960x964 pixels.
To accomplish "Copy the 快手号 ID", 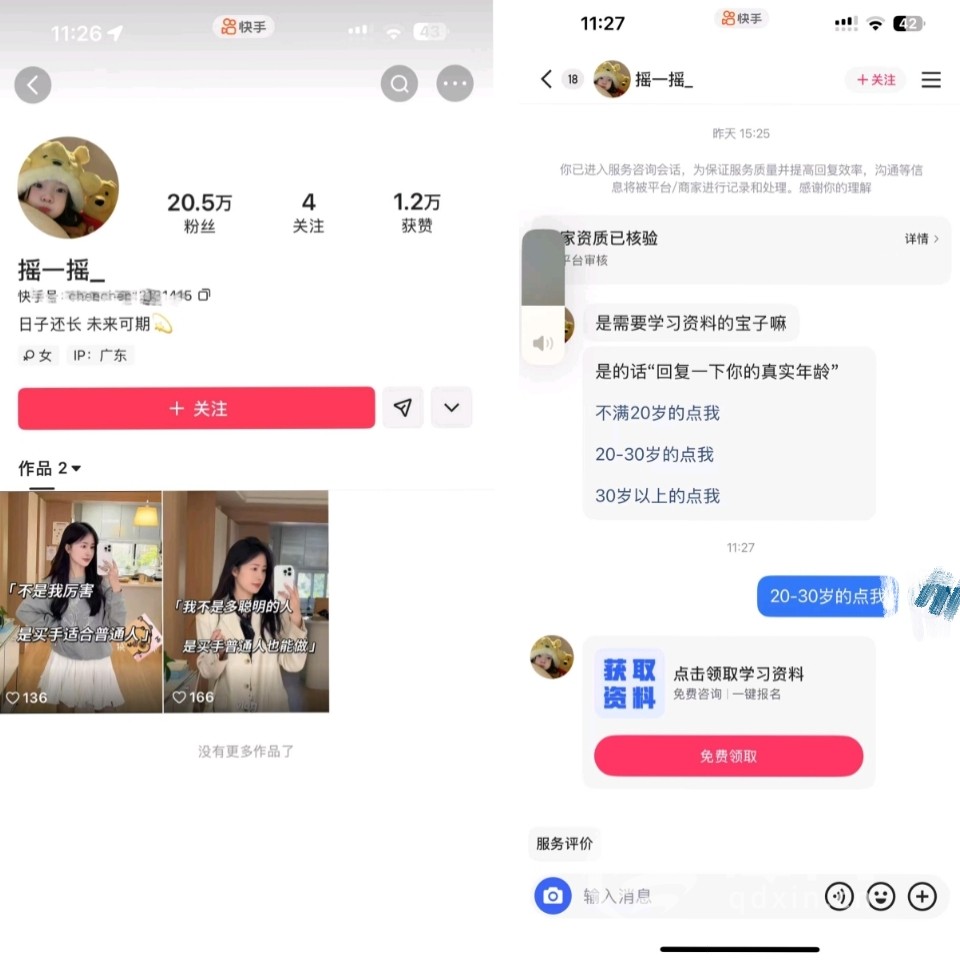I will pos(205,296).
